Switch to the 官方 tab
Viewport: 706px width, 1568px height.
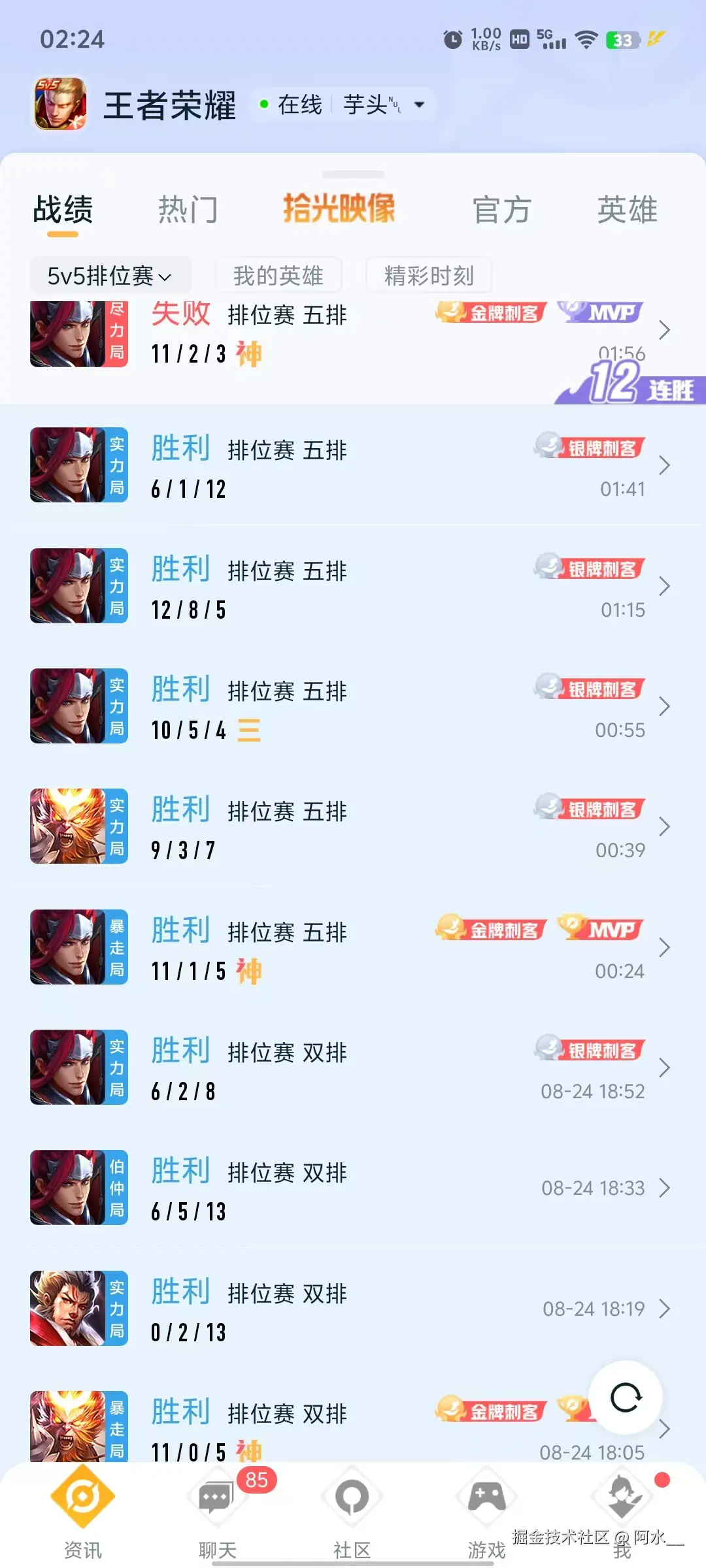pos(501,210)
